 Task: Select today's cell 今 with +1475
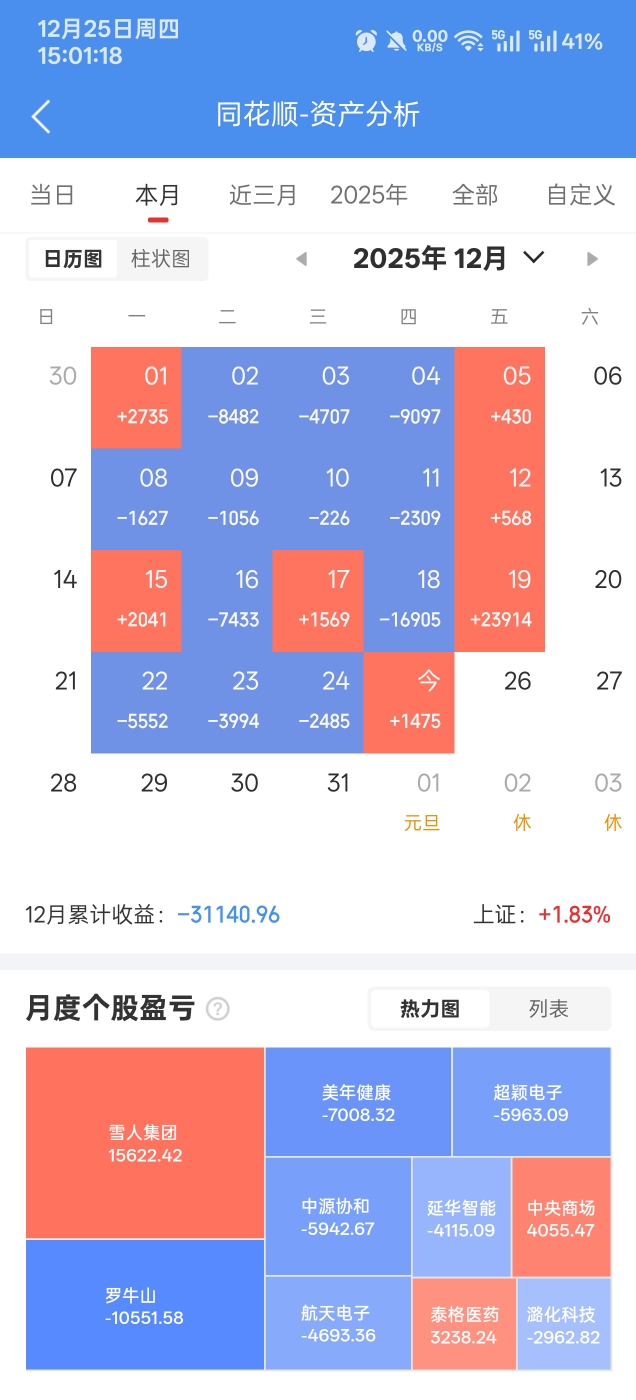pyautogui.click(x=409, y=702)
